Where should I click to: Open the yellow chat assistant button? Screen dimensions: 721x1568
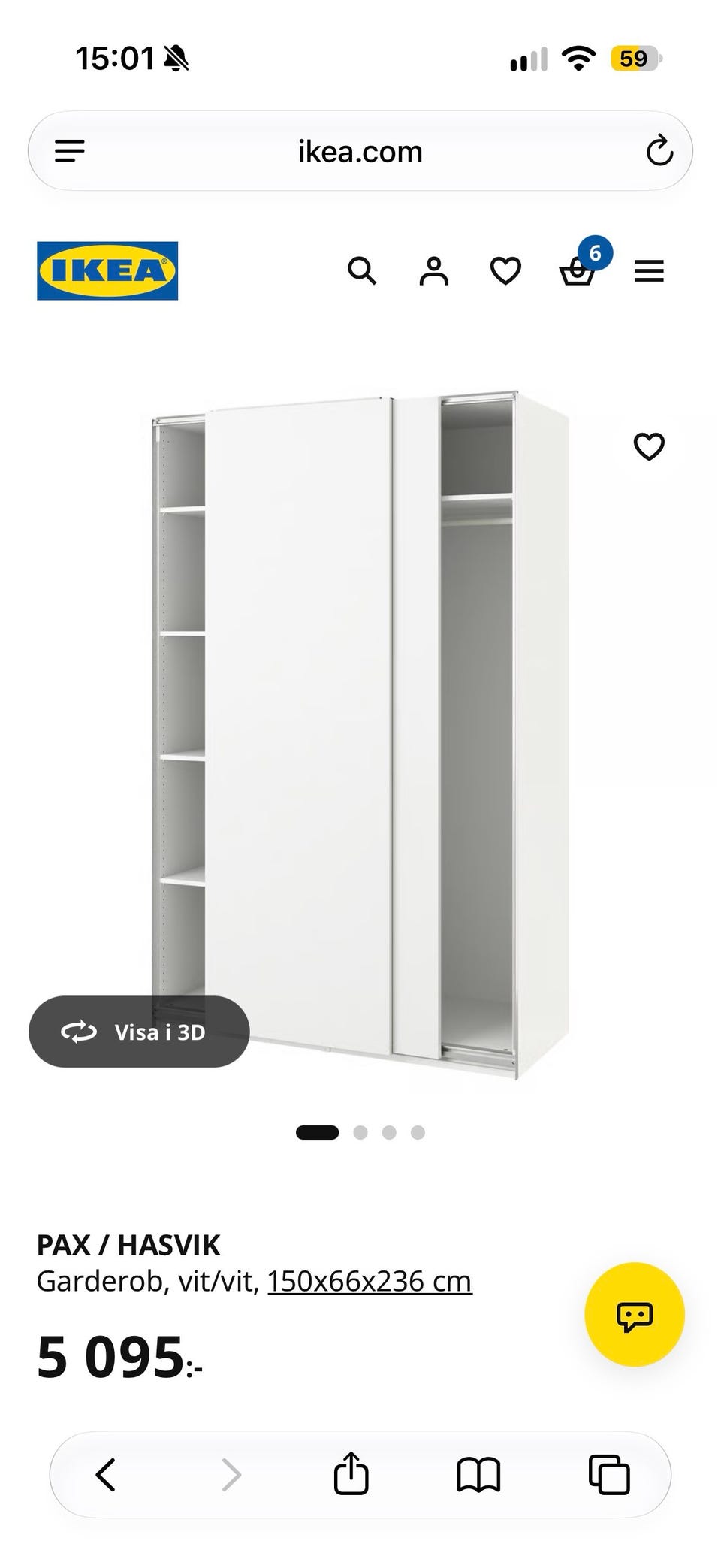click(635, 1315)
